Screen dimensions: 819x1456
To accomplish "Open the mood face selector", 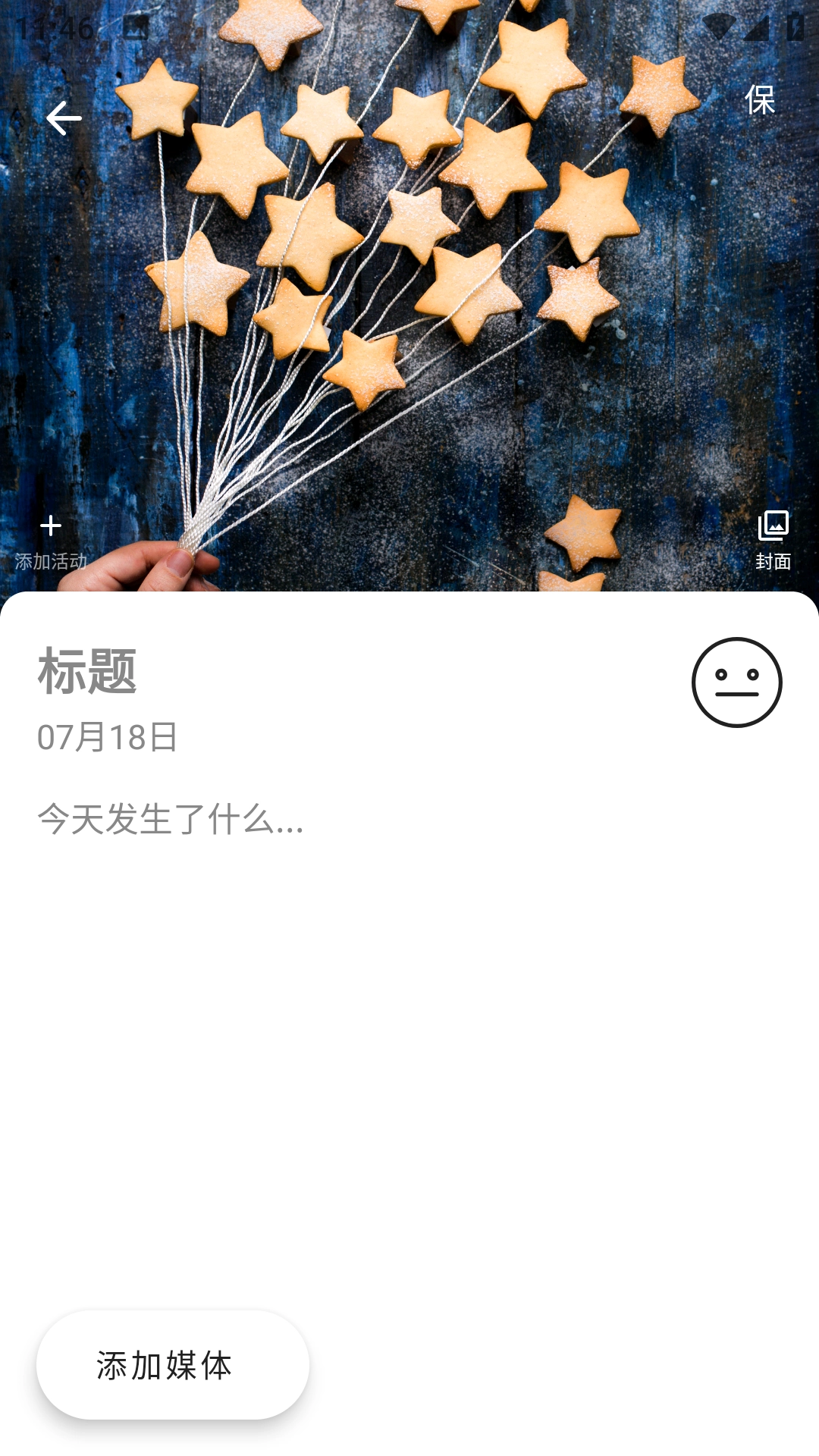I will click(736, 682).
